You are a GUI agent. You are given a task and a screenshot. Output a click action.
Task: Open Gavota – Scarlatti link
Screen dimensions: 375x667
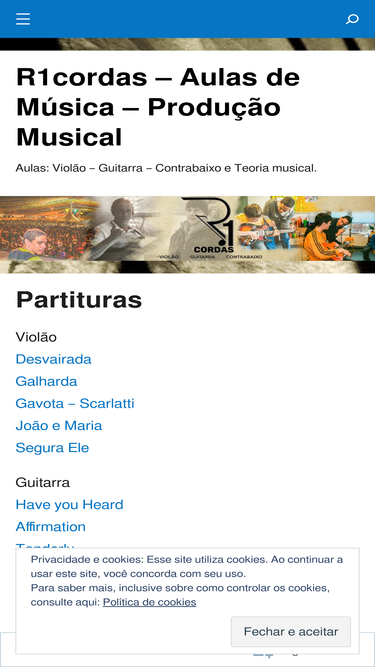point(75,403)
